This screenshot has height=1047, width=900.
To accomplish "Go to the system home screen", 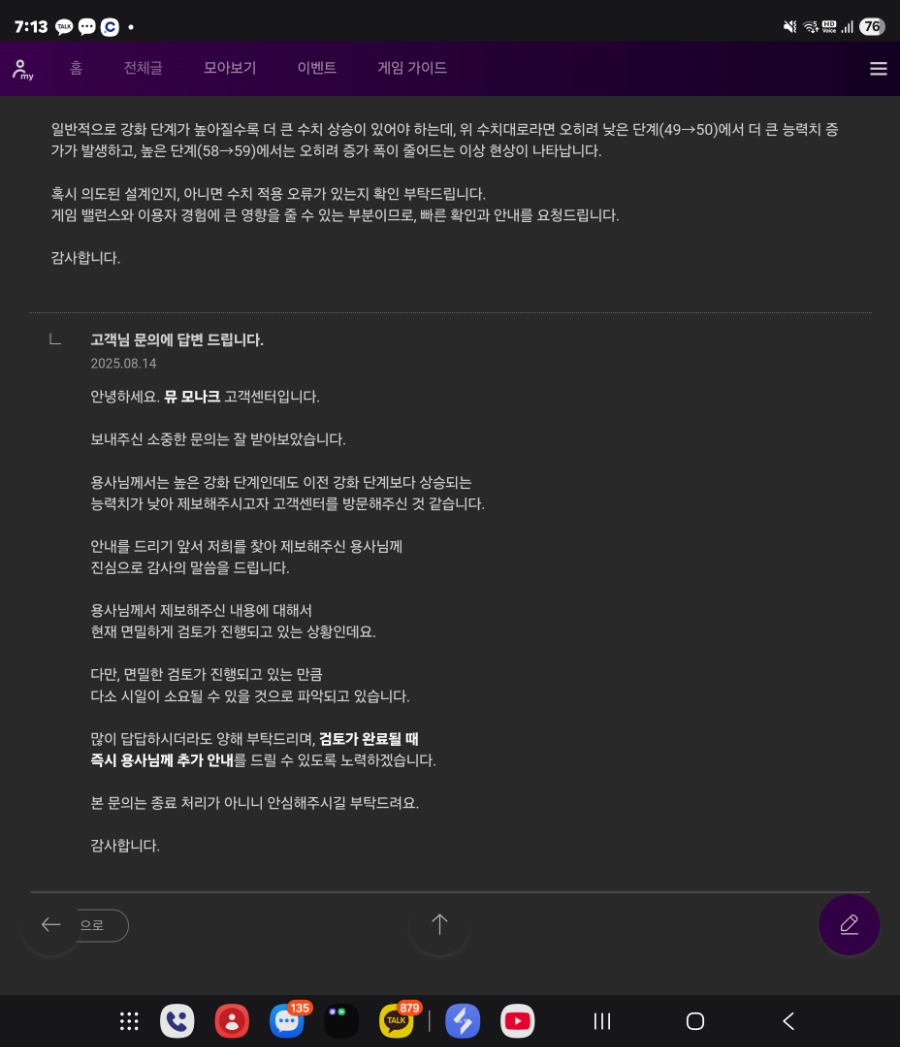I will tap(695, 1021).
